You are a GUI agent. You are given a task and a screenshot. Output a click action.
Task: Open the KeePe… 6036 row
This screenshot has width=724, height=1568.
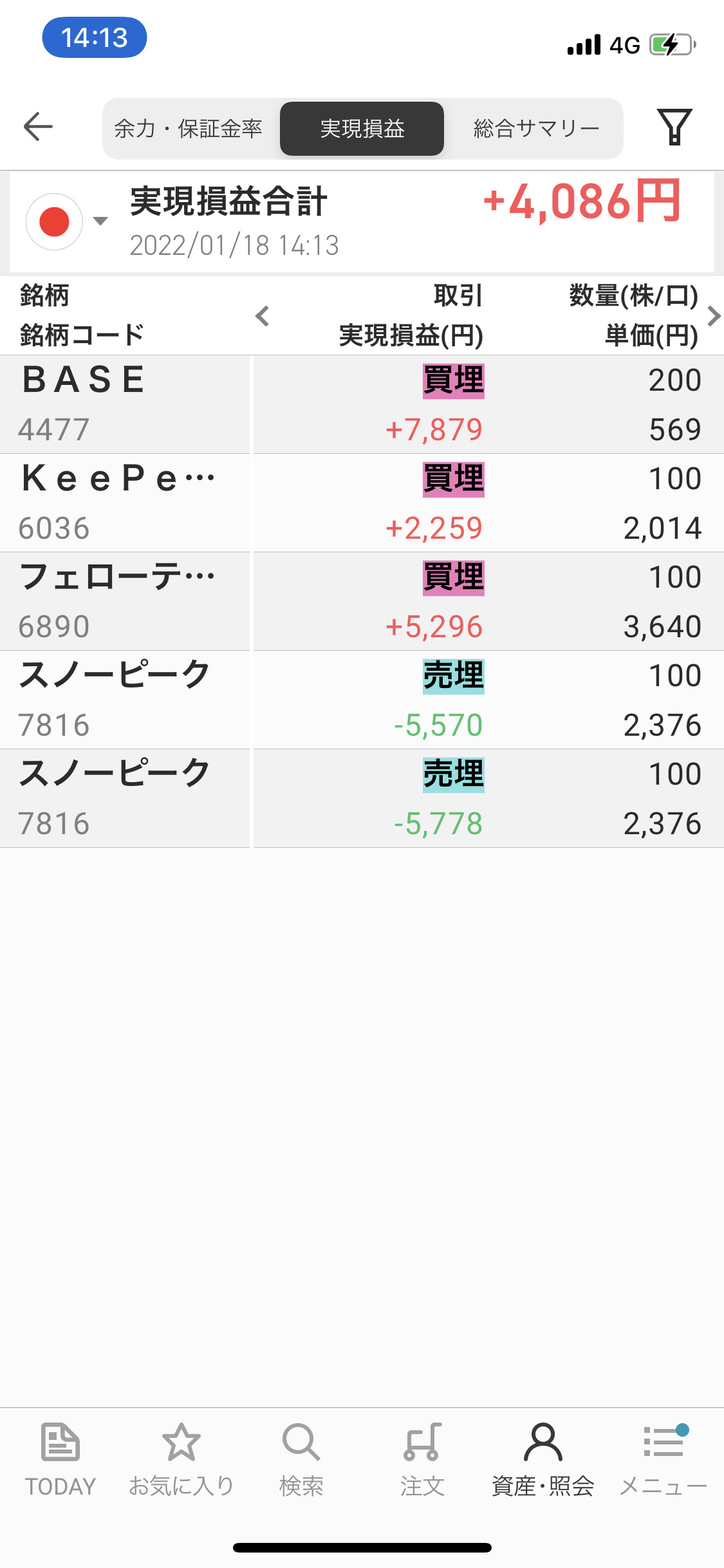pyautogui.click(x=362, y=503)
